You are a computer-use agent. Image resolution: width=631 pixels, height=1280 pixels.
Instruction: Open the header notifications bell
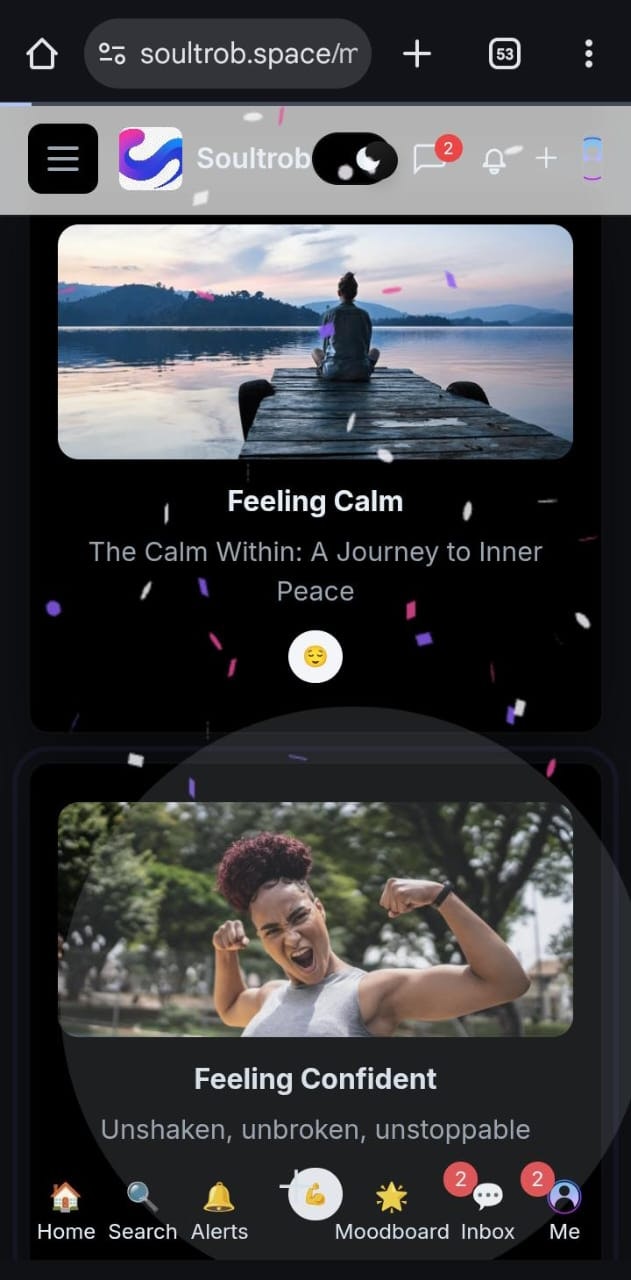click(x=494, y=160)
